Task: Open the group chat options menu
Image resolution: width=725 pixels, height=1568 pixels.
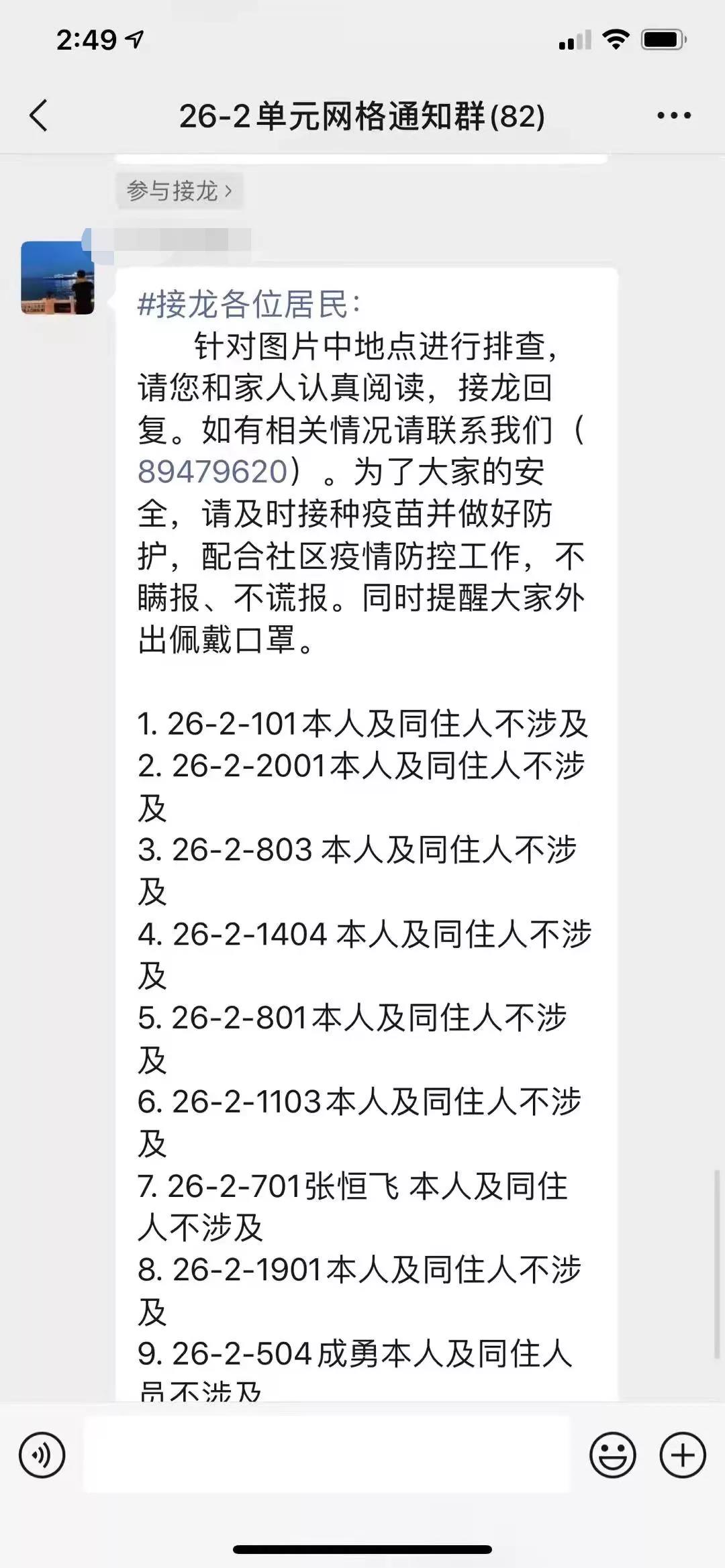Action: 673,115
